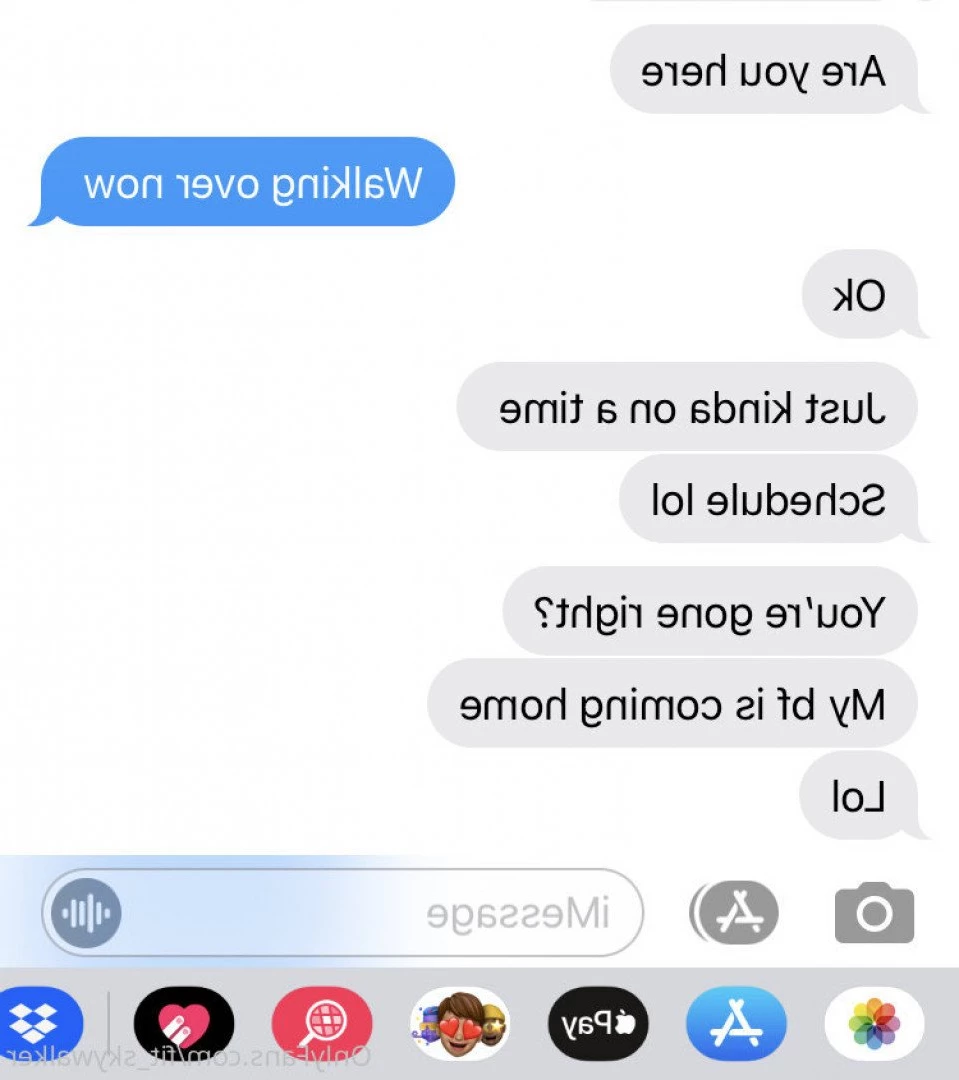Image resolution: width=959 pixels, height=1080 pixels.
Task: Open Memoji stickers
Action: point(460,1025)
